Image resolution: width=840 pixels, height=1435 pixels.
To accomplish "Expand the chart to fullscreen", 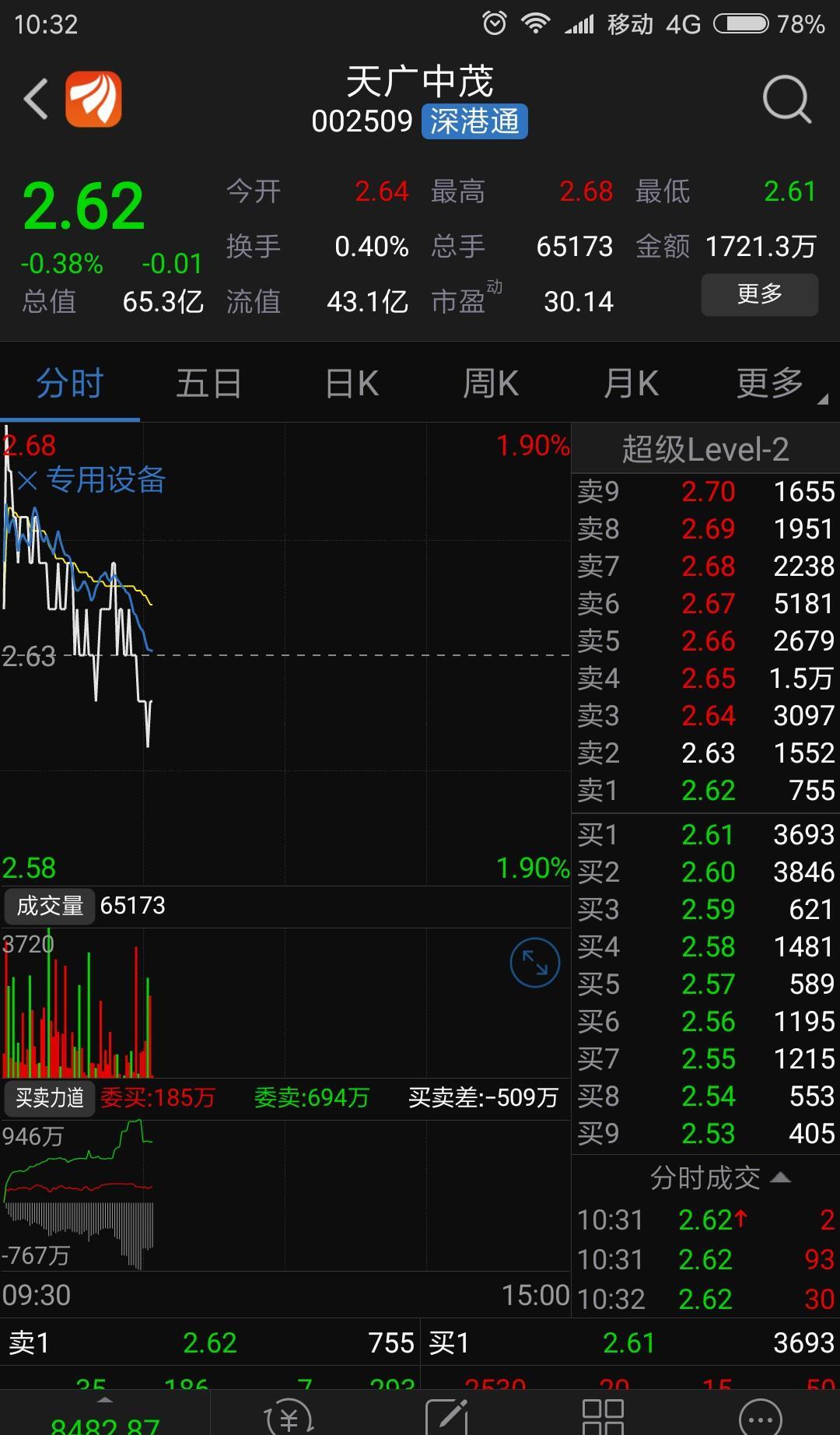I will point(535,963).
